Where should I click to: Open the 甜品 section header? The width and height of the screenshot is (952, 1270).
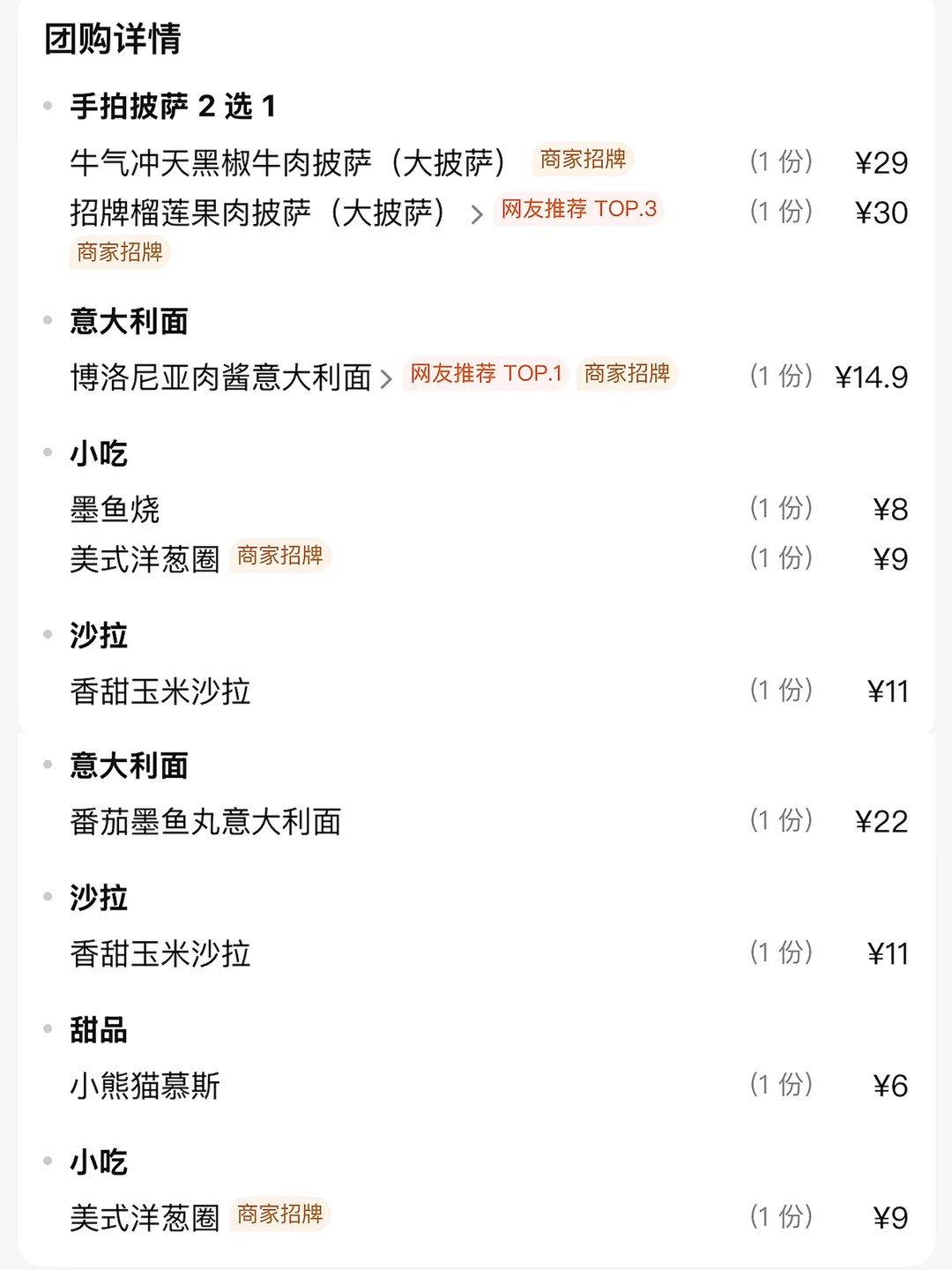(100, 1028)
